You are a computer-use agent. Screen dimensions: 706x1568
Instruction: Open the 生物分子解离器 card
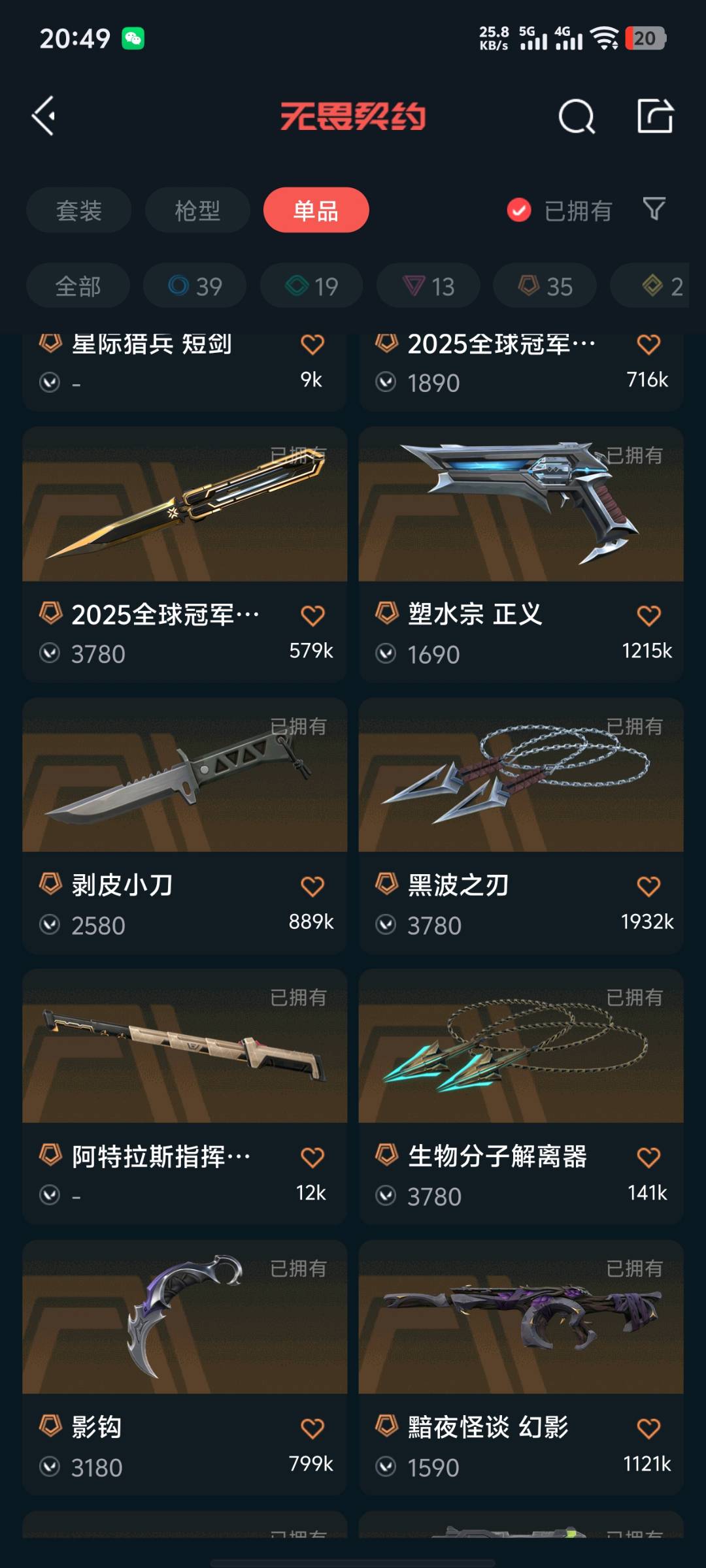[520, 1065]
